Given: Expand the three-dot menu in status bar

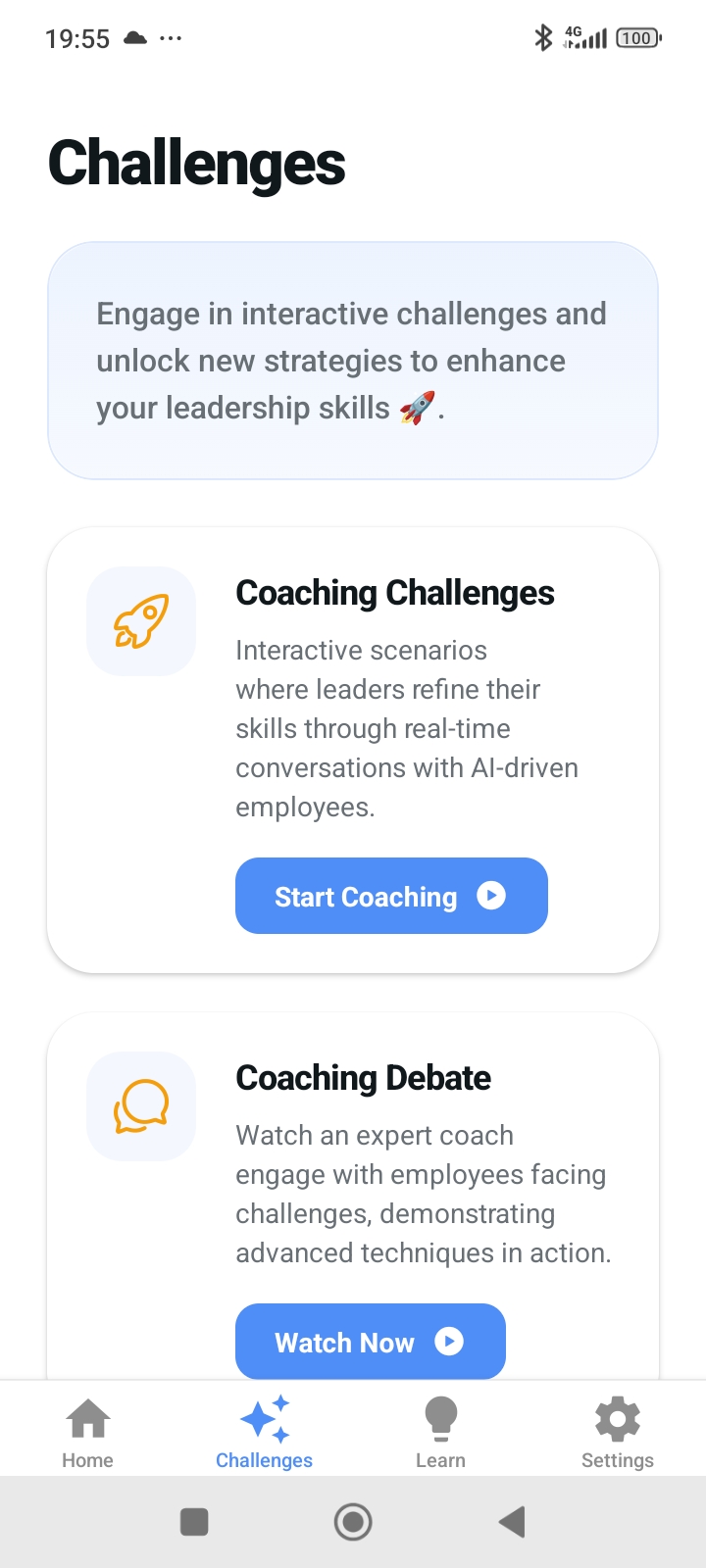Looking at the screenshot, I should pyautogui.click(x=170, y=37).
